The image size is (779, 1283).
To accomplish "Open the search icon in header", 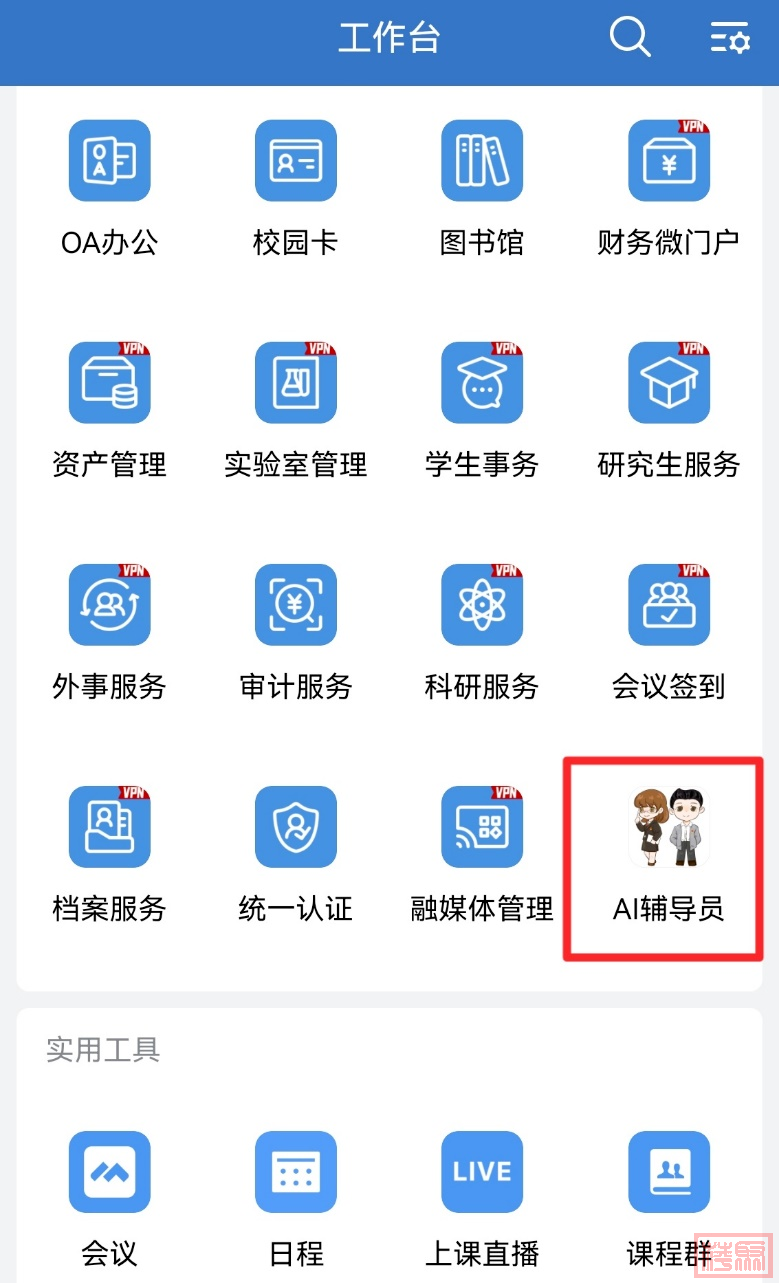I will click(630, 39).
